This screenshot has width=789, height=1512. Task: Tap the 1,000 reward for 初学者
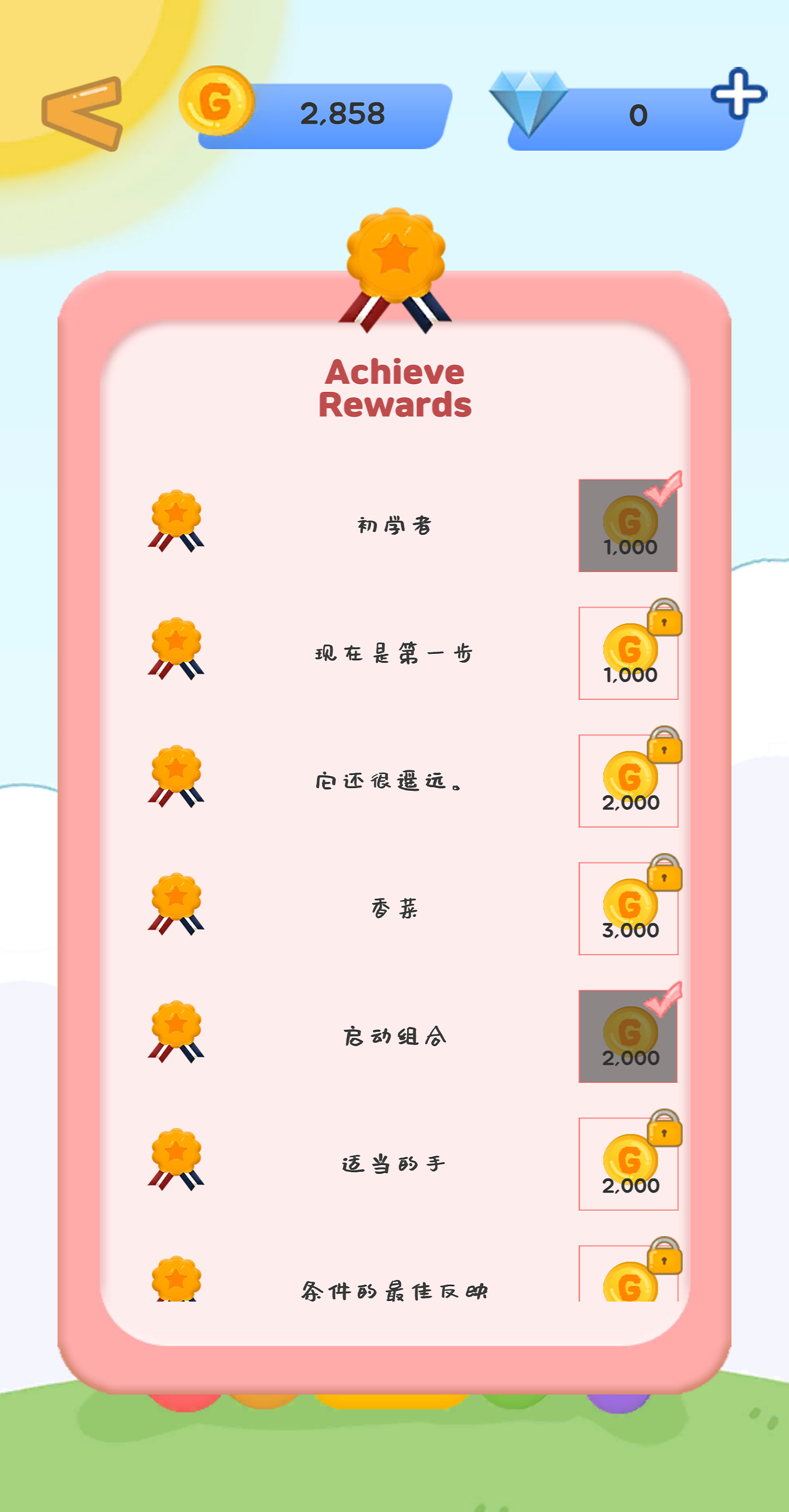(x=627, y=526)
